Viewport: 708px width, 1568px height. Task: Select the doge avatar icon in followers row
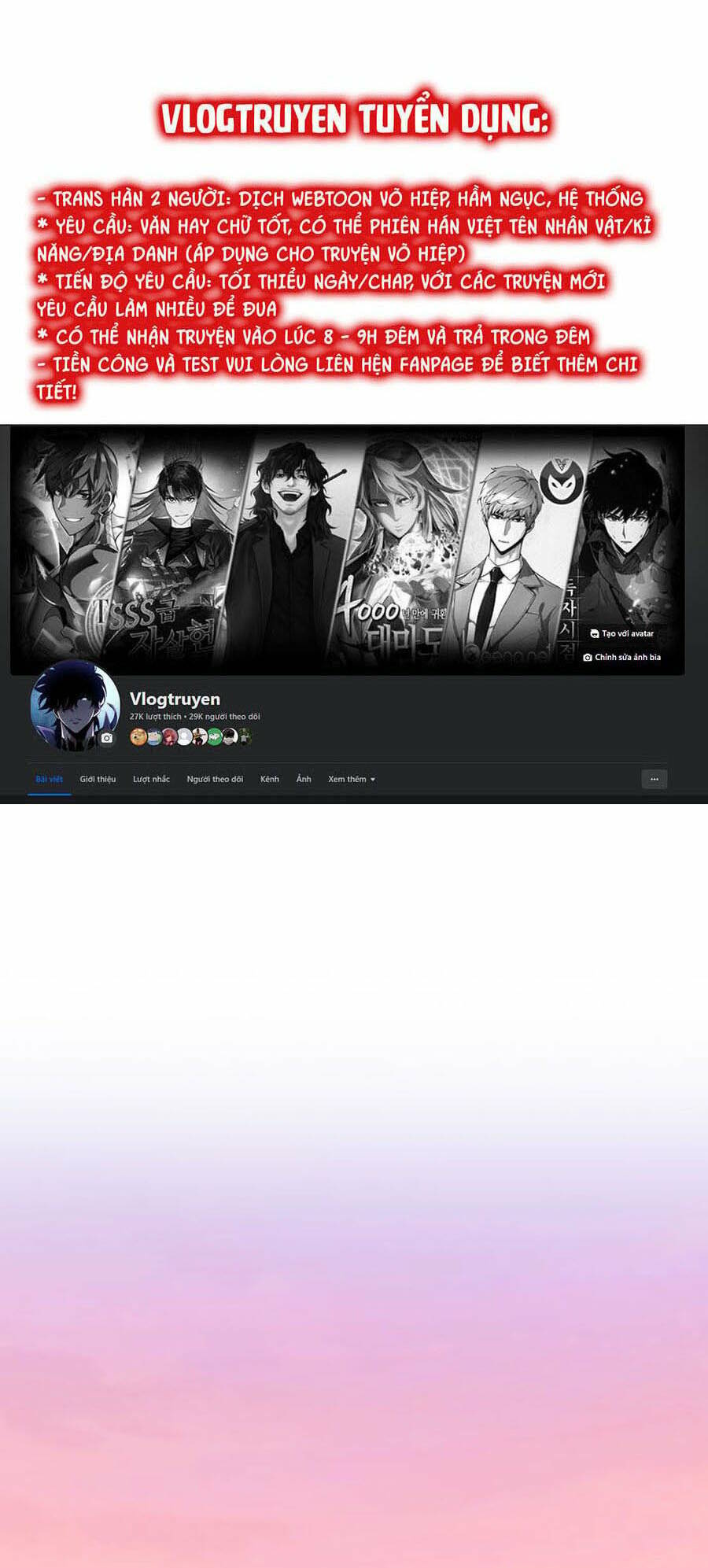point(138,736)
